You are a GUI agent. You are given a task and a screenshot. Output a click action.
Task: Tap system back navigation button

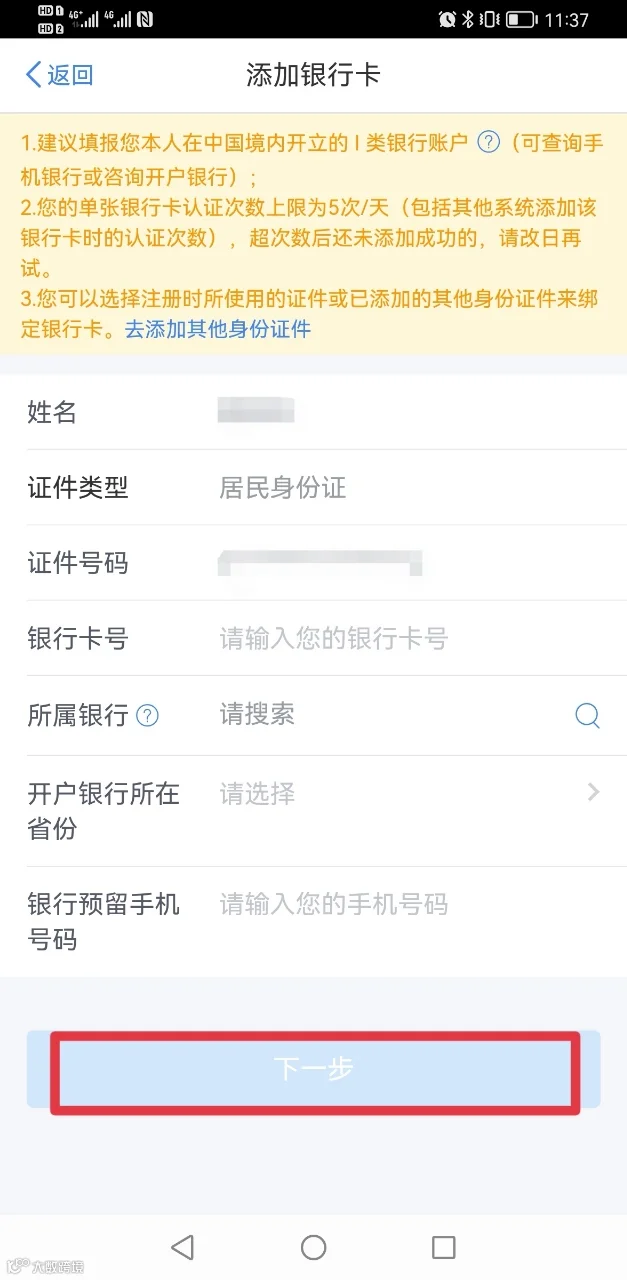pyautogui.click(x=182, y=1246)
